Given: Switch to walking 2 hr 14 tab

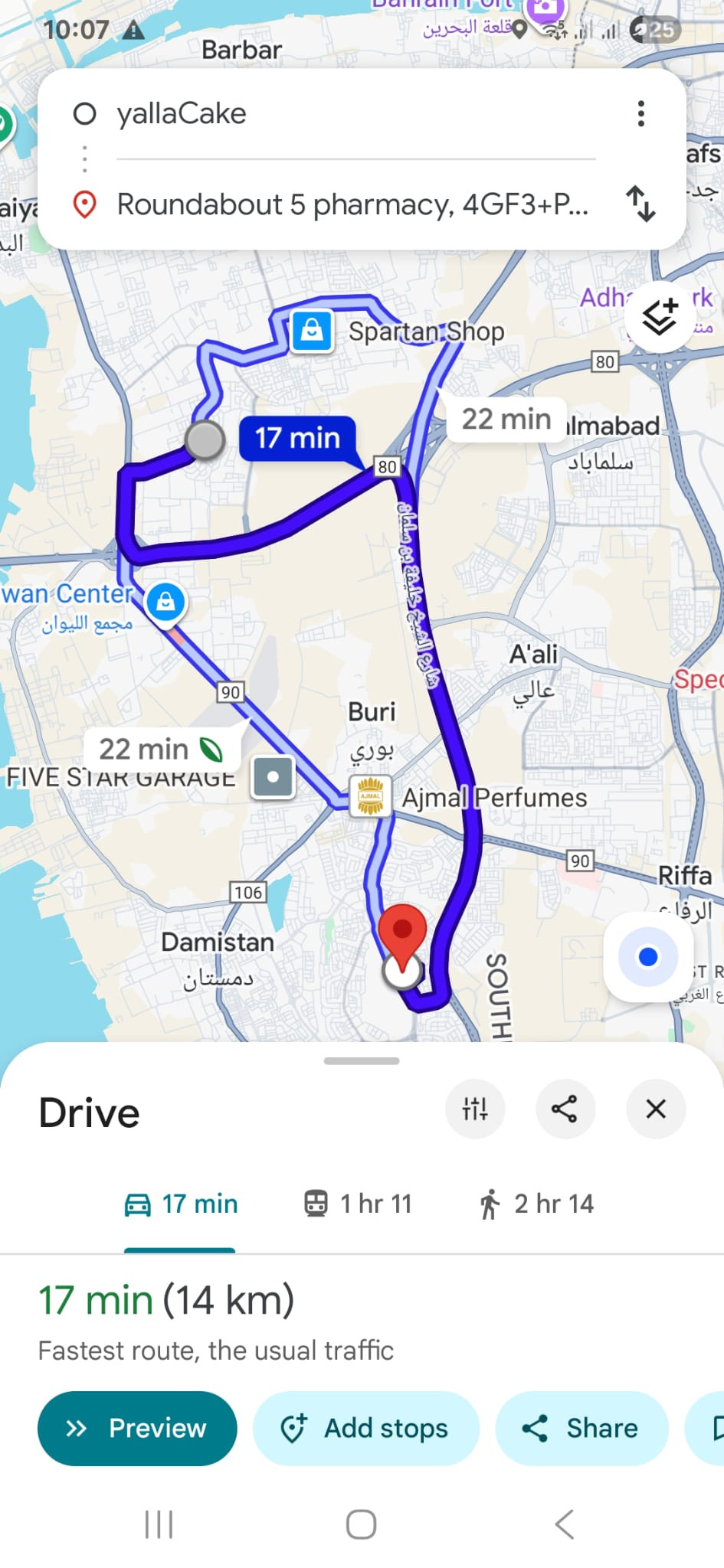Looking at the screenshot, I should pos(536,1204).
